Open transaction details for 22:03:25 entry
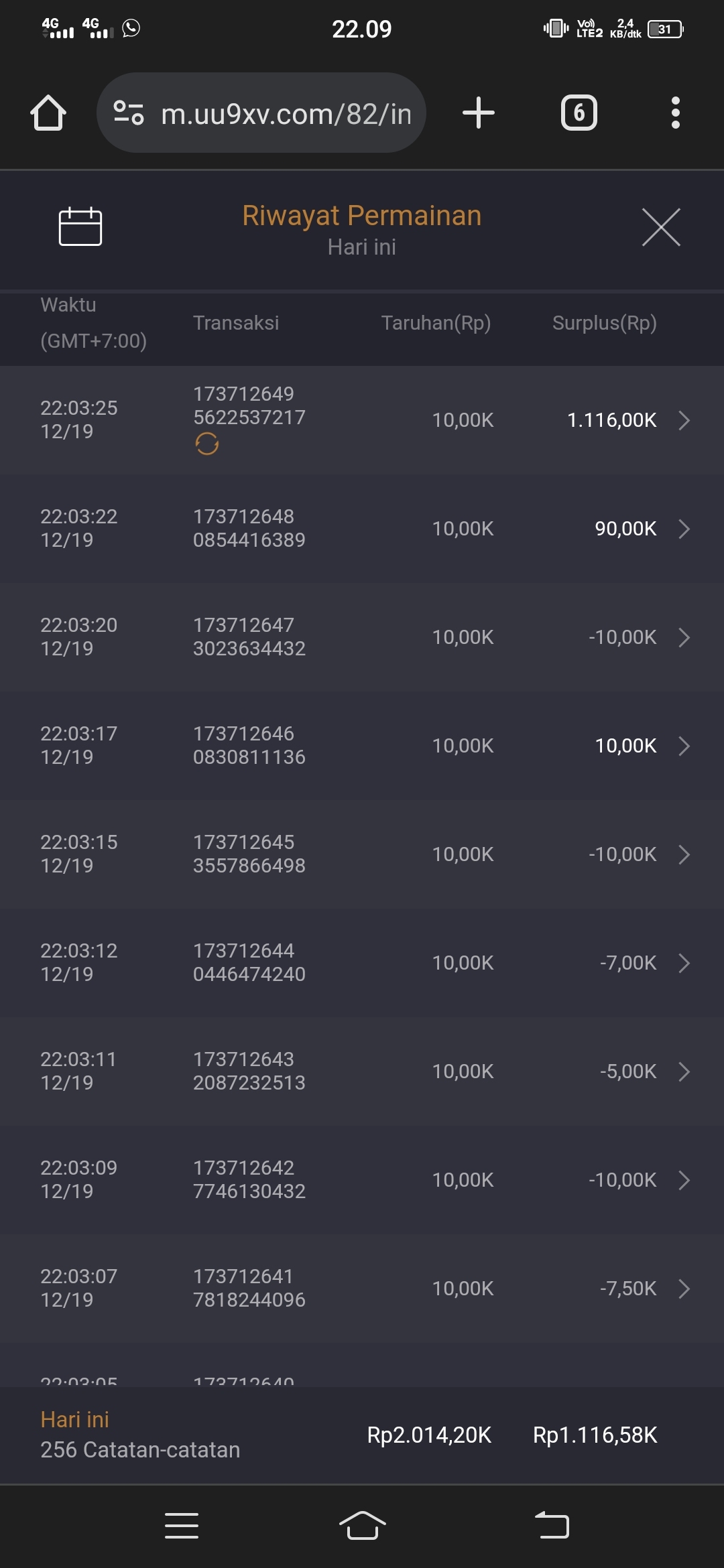The height and width of the screenshot is (1568, 724). click(x=683, y=420)
